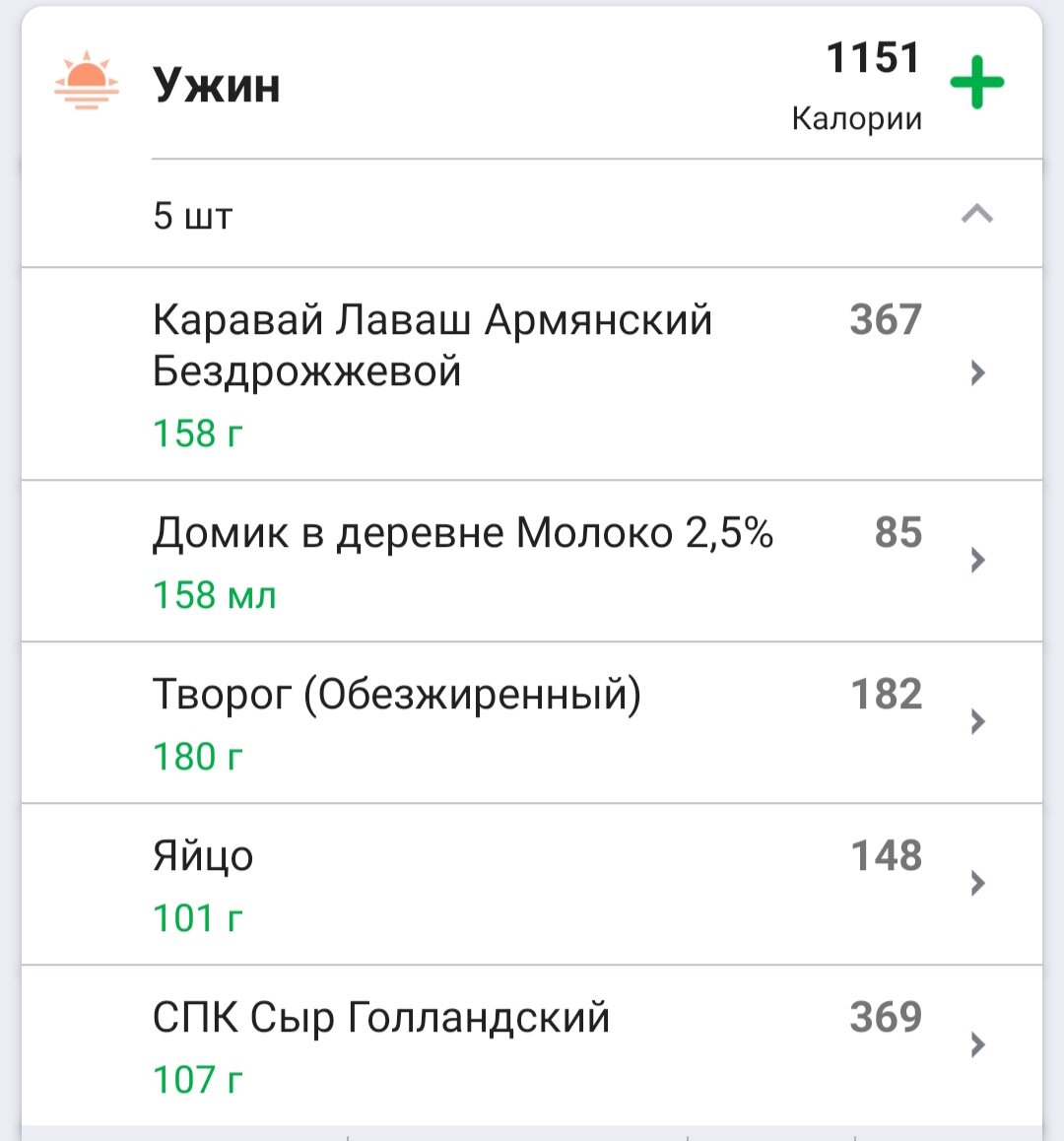Screen dimensions: 1064x1141
Task: Click the chevron on the Яйцо row
Action: (976, 883)
